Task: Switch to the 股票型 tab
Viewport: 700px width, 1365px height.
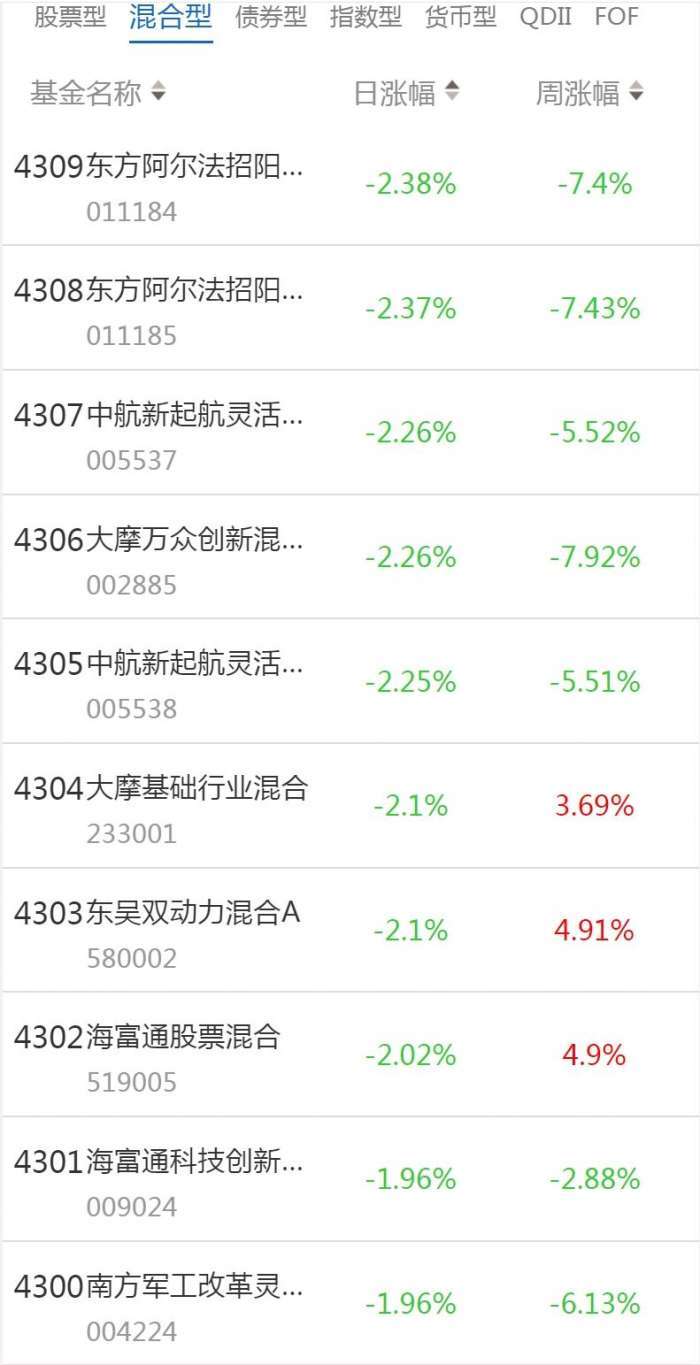Action: point(70,18)
